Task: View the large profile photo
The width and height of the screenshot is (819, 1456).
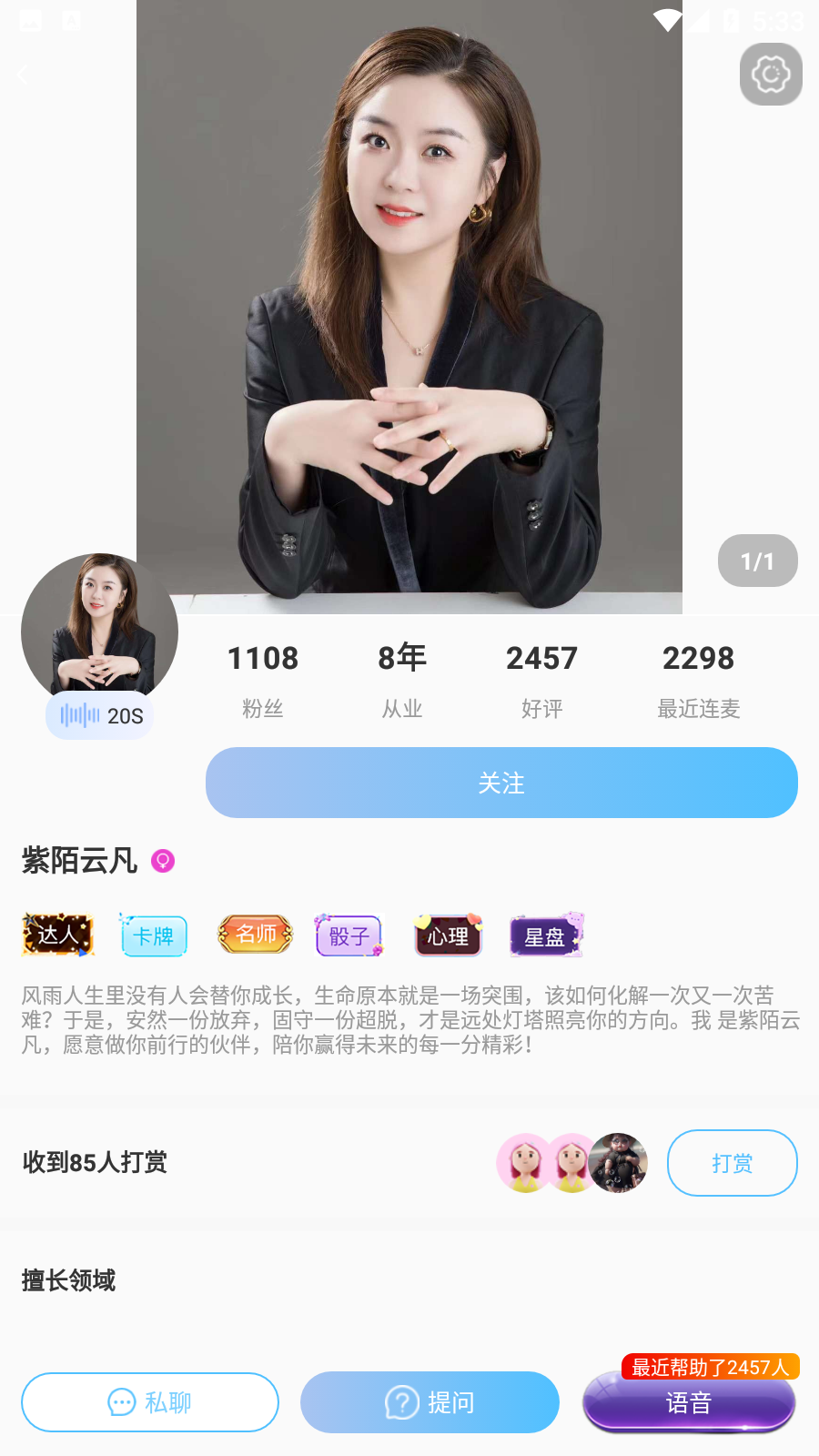Action: pyautogui.click(x=409, y=300)
